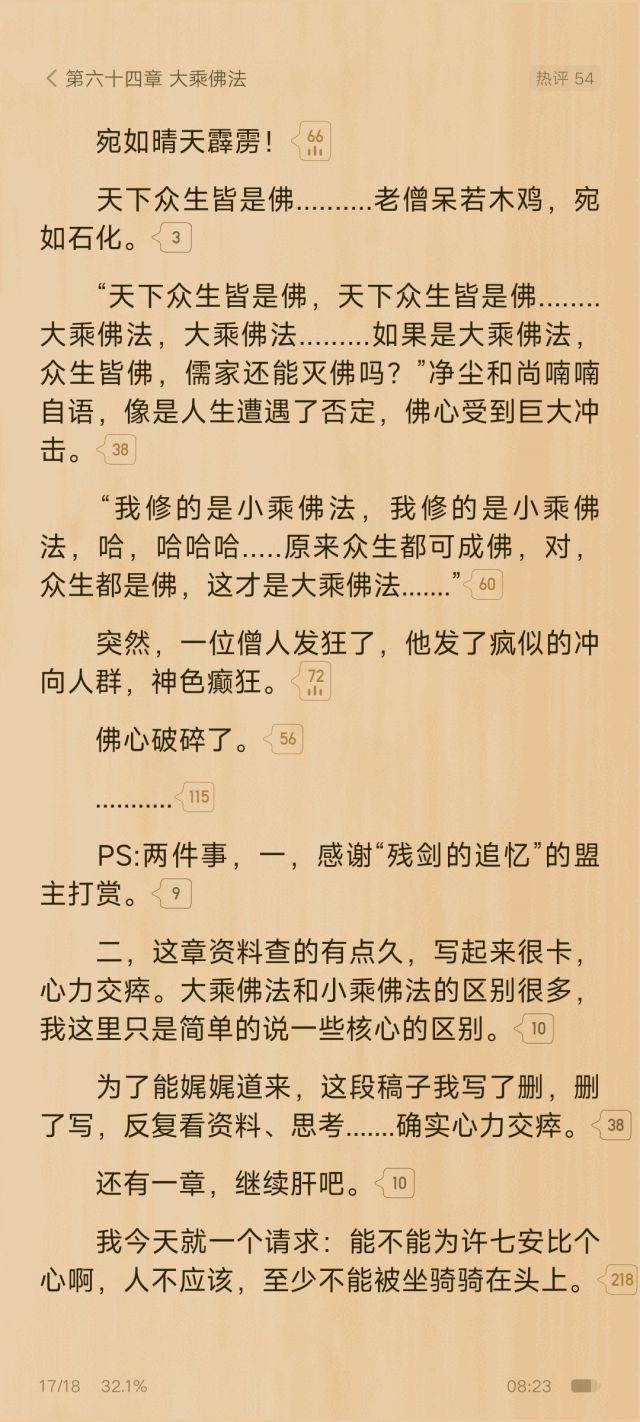Show the 218 comments after 骑在头上

[x=620, y=1279]
